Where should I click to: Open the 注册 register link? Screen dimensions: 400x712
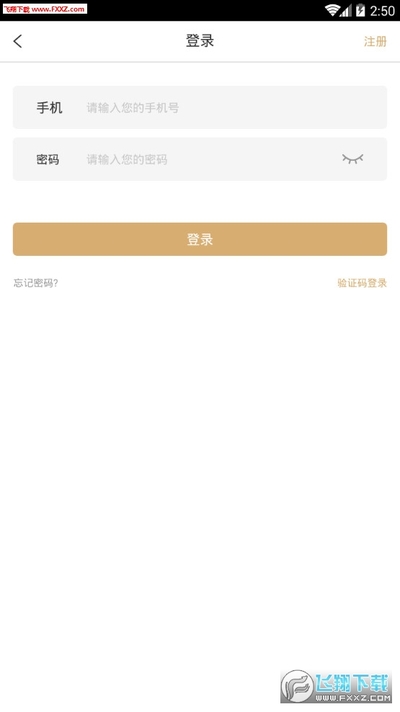(375, 42)
